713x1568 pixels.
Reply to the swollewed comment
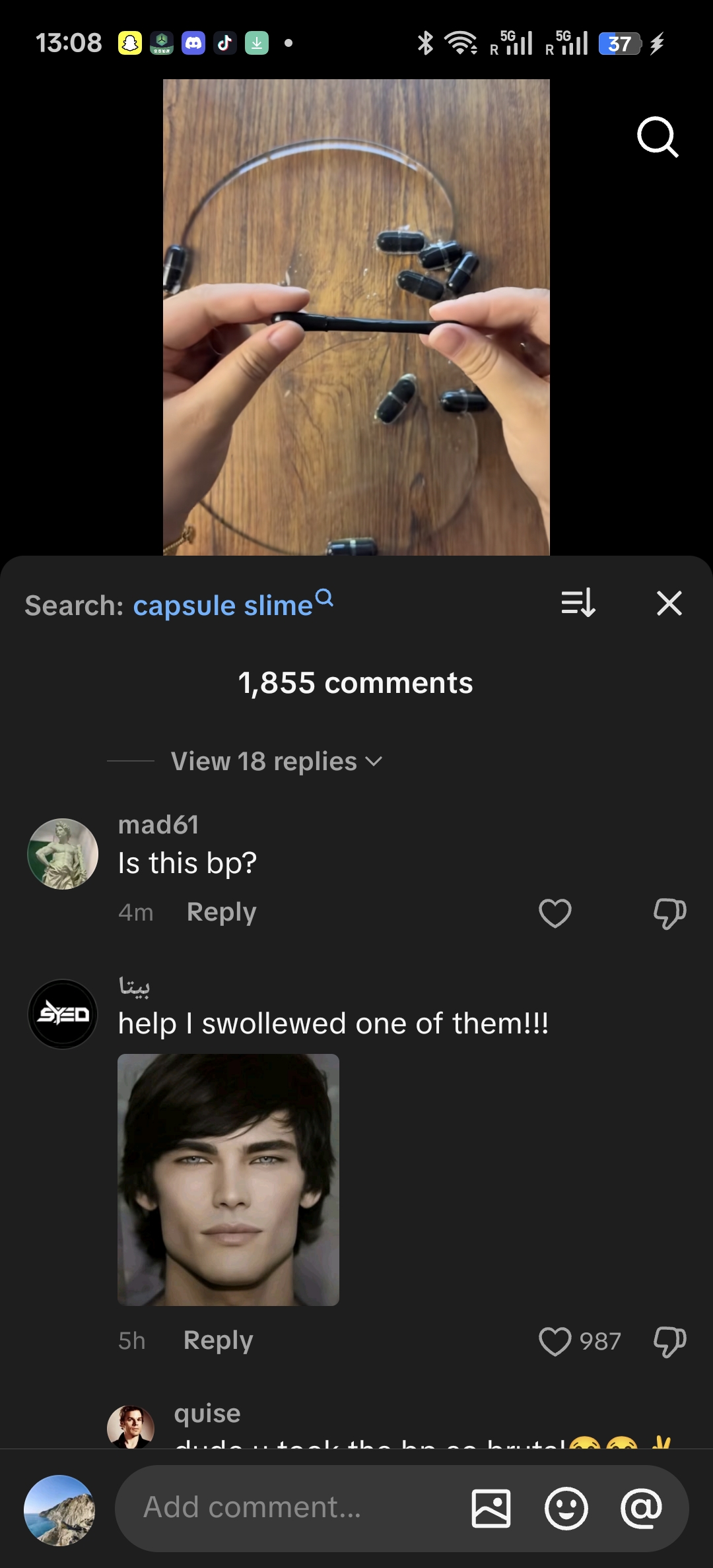(218, 1340)
